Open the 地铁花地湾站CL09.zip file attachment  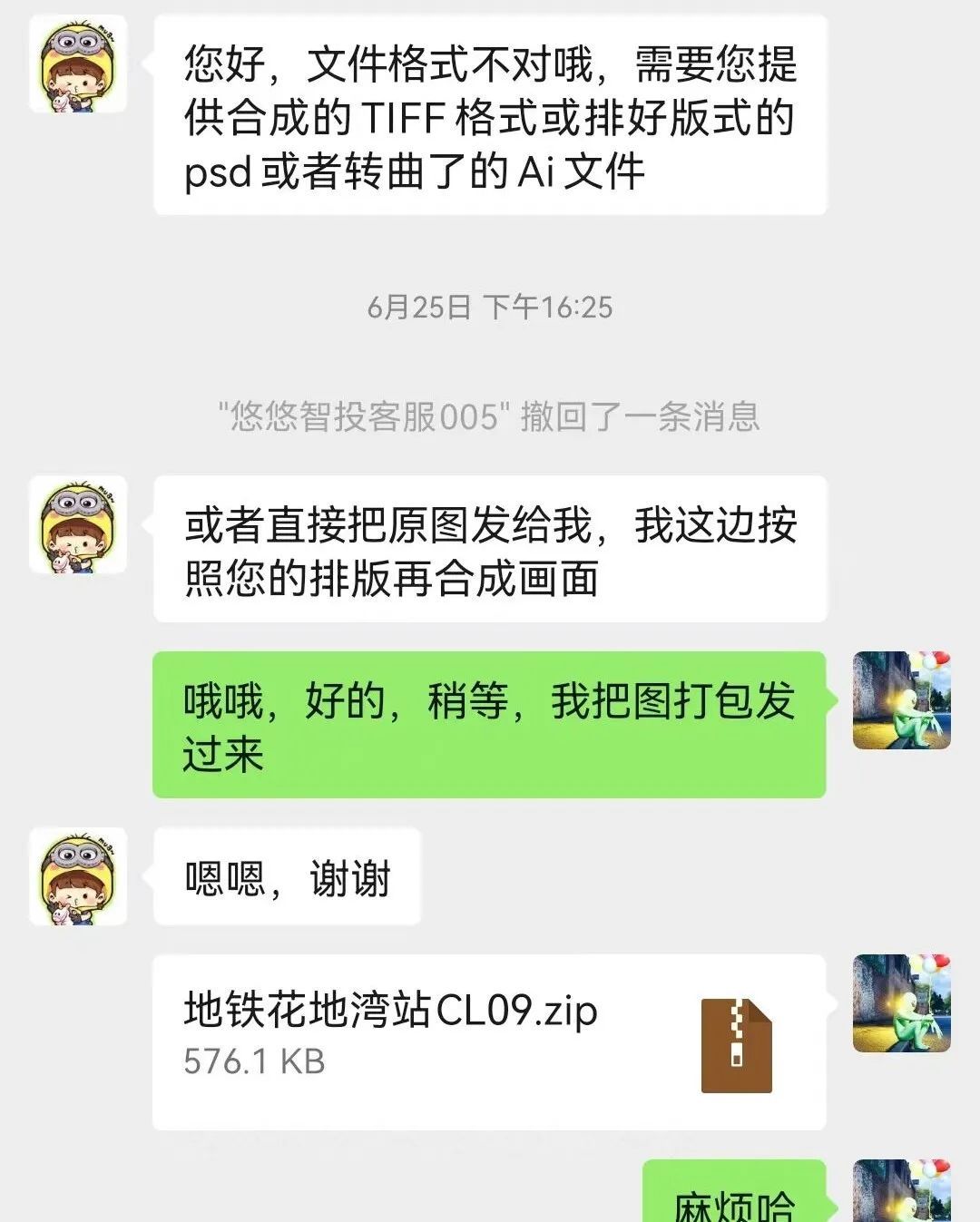pyautogui.click(x=488, y=1041)
